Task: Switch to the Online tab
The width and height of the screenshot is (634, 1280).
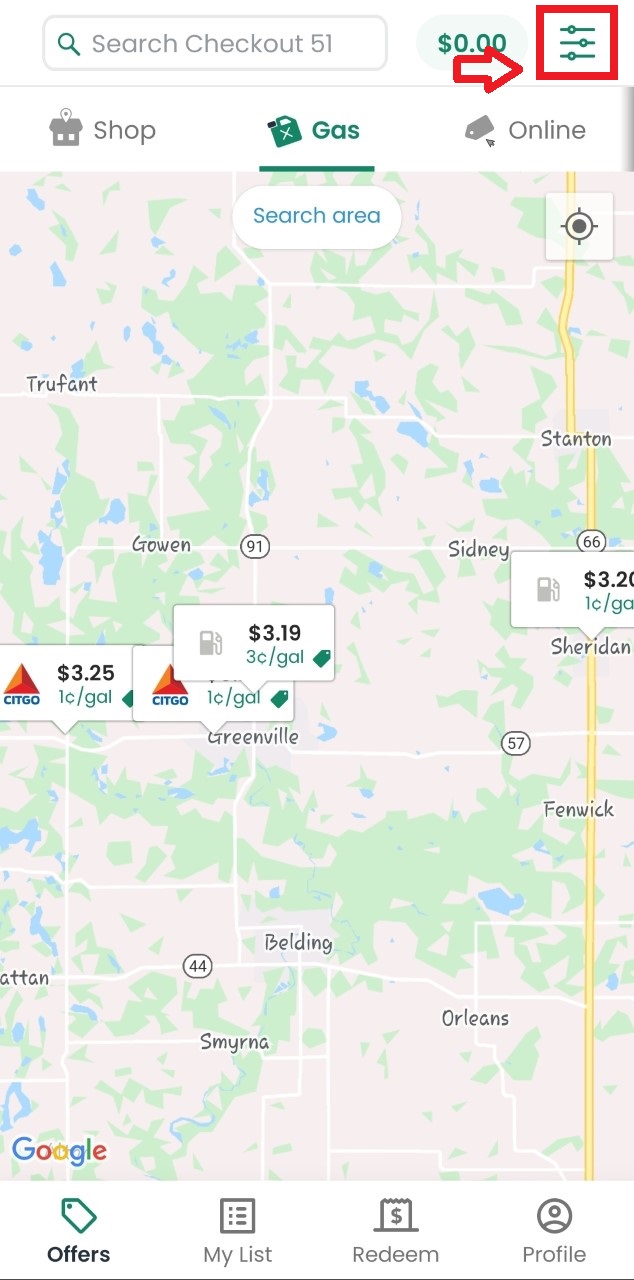Action: pos(525,130)
